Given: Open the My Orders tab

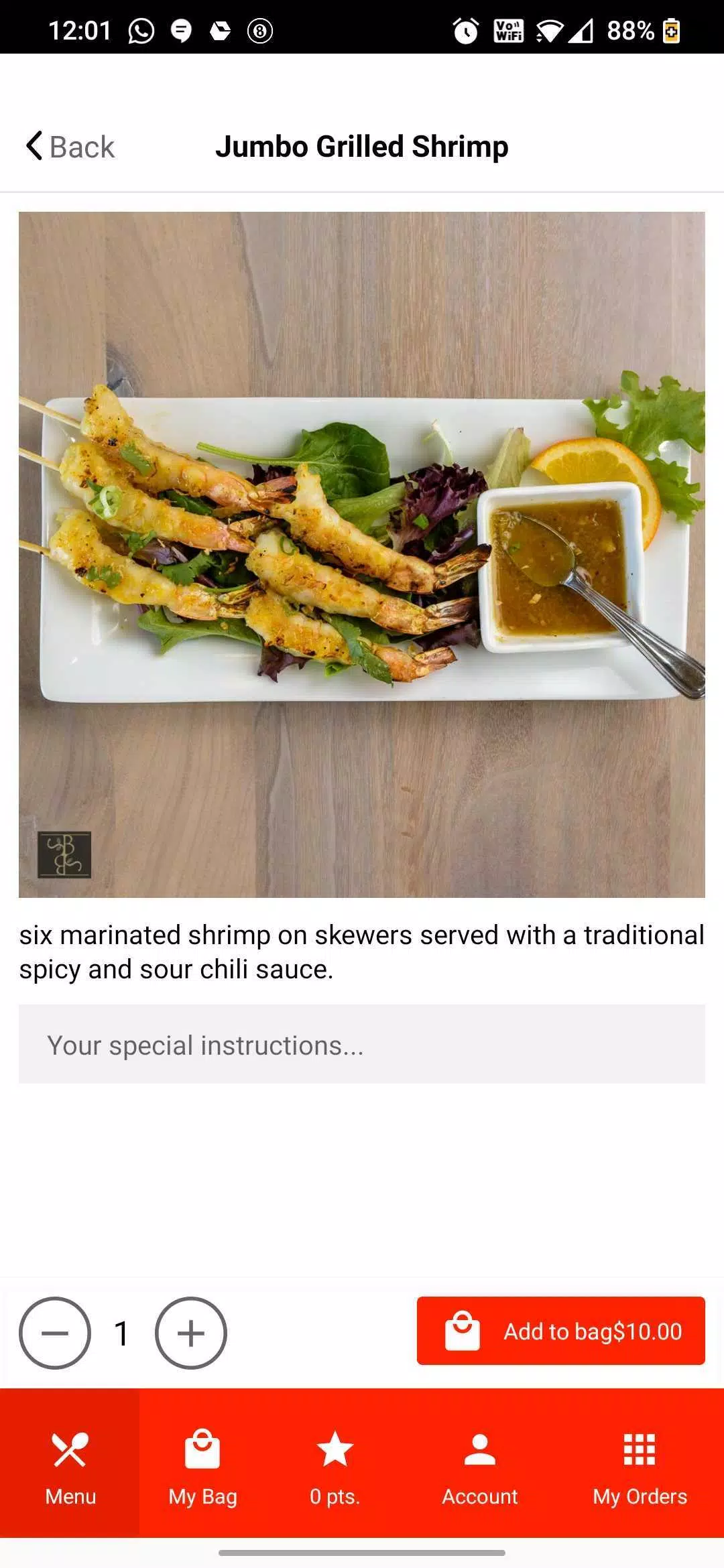Looking at the screenshot, I should [640, 1465].
